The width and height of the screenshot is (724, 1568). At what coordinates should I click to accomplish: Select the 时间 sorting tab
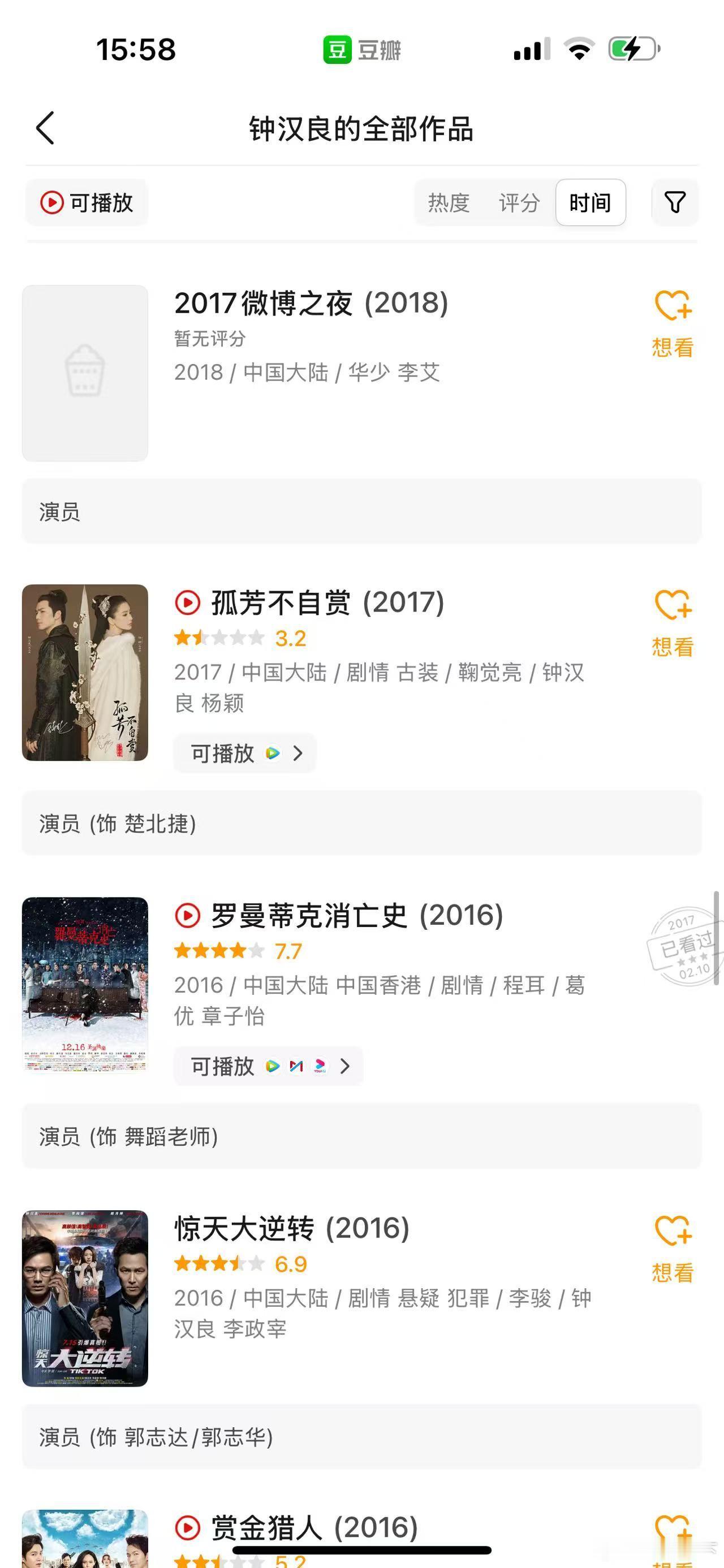tap(590, 203)
